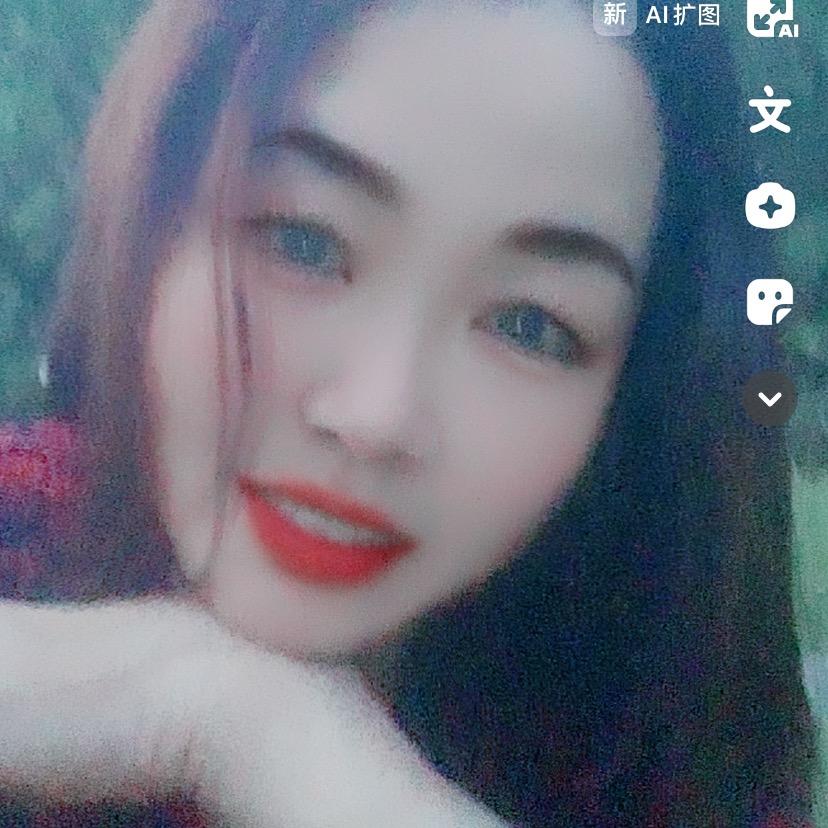Open the sticker picker
Screen dimensions: 828x828
[770, 302]
